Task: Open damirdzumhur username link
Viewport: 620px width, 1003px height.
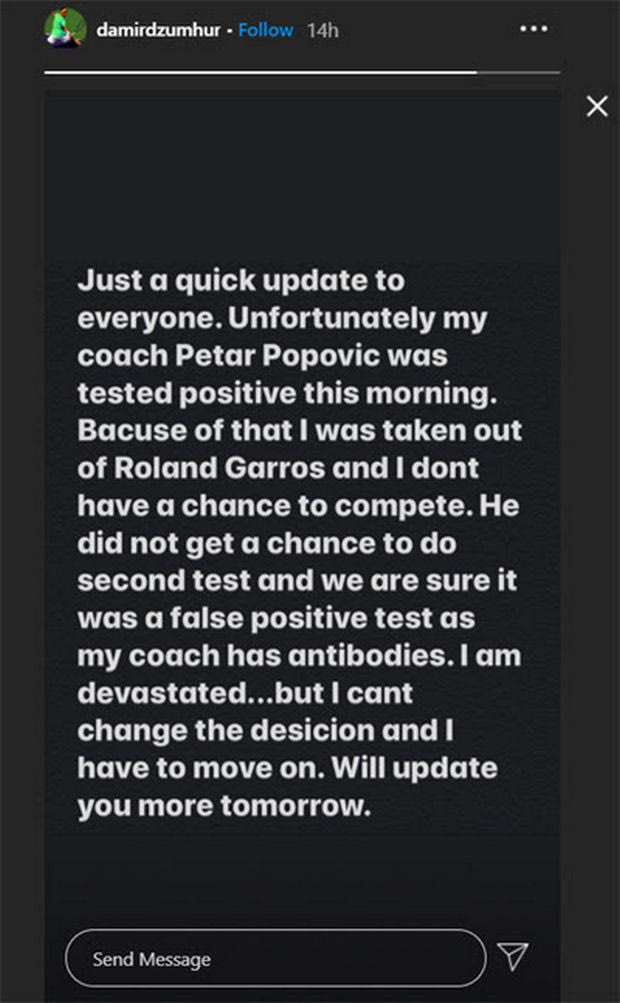Action: [159, 30]
